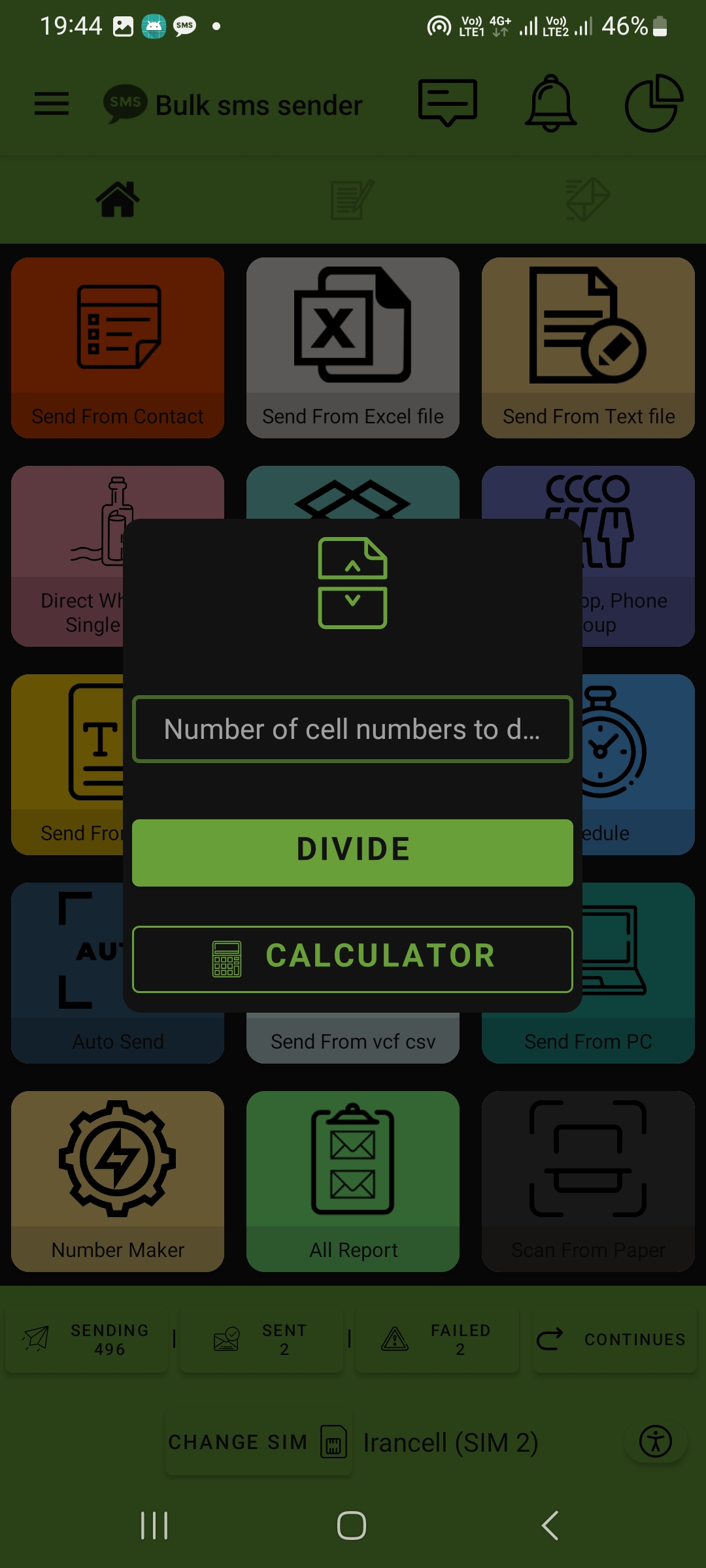Switch to the Home tab
The height and width of the screenshot is (1568, 706).
point(118,199)
